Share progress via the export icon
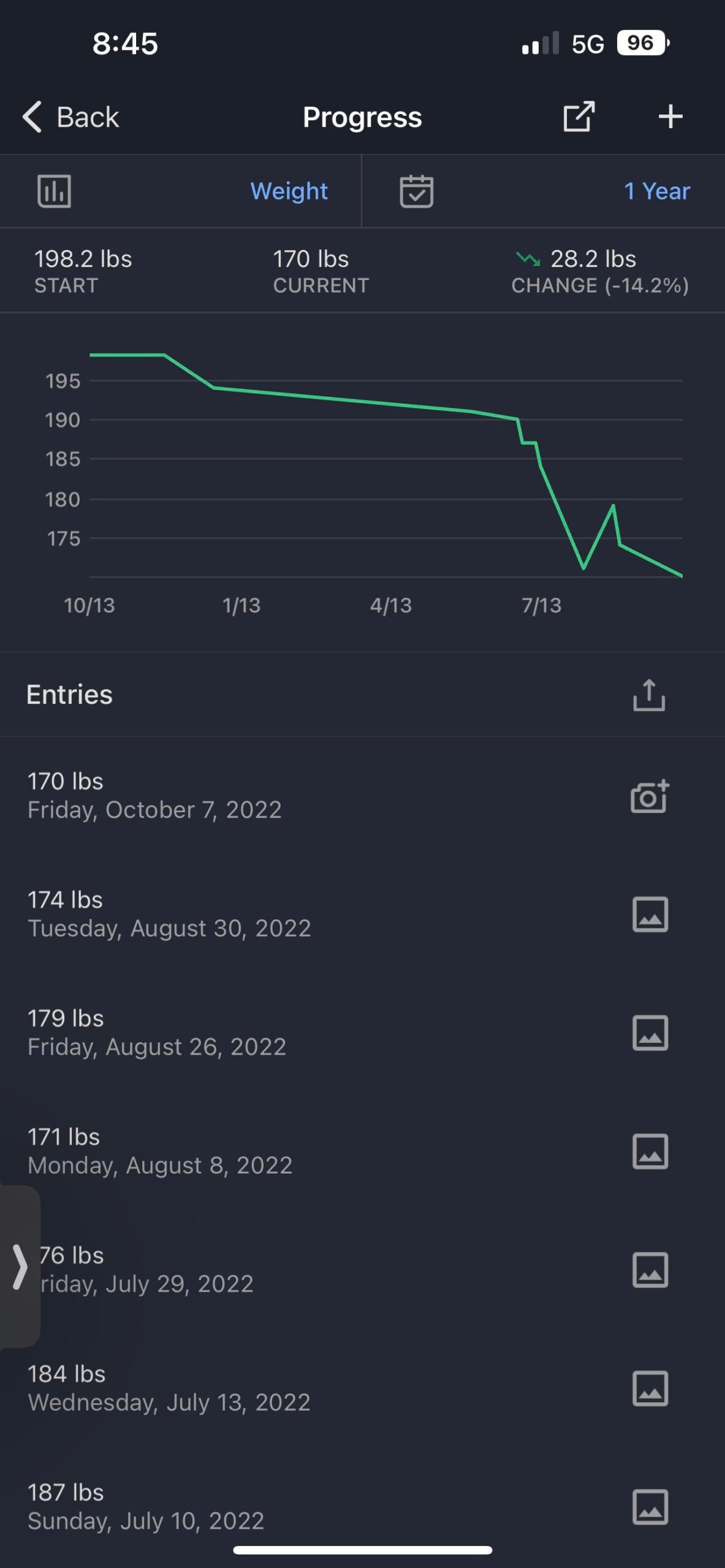725x1568 pixels. click(579, 116)
